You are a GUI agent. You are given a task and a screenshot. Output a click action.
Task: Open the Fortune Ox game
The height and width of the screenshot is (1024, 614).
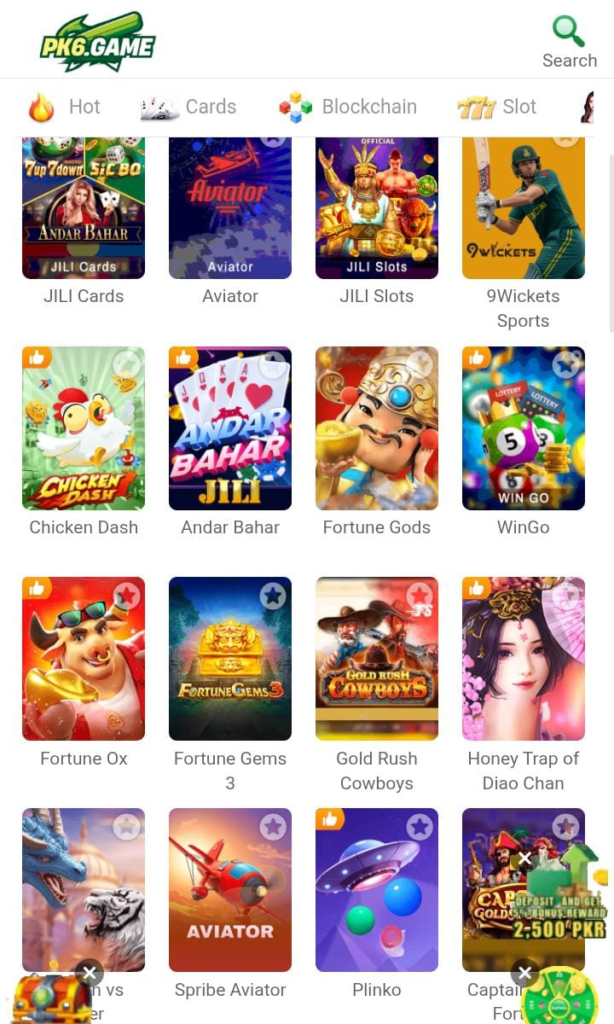[x=83, y=658]
